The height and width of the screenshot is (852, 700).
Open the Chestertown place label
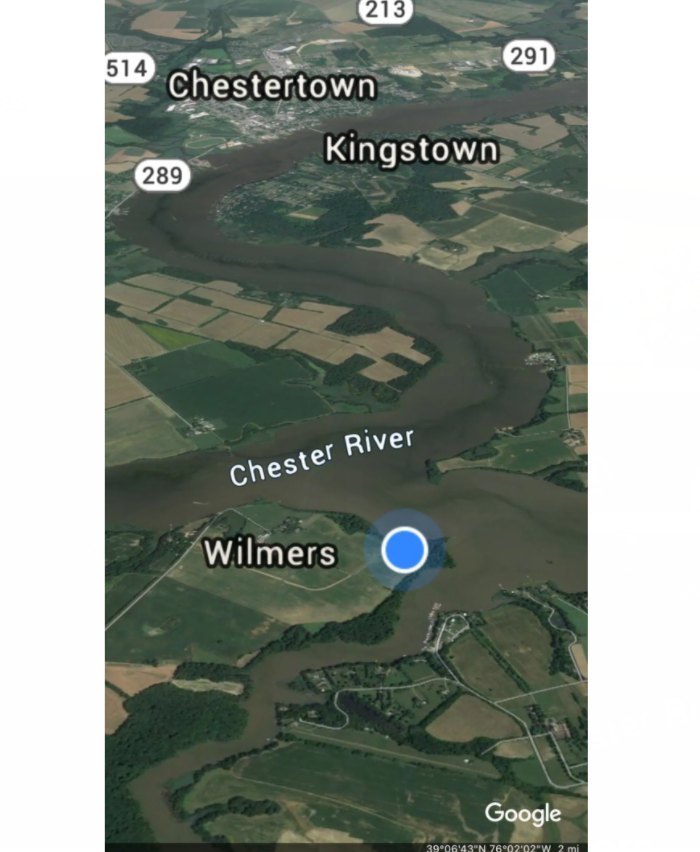(271, 86)
